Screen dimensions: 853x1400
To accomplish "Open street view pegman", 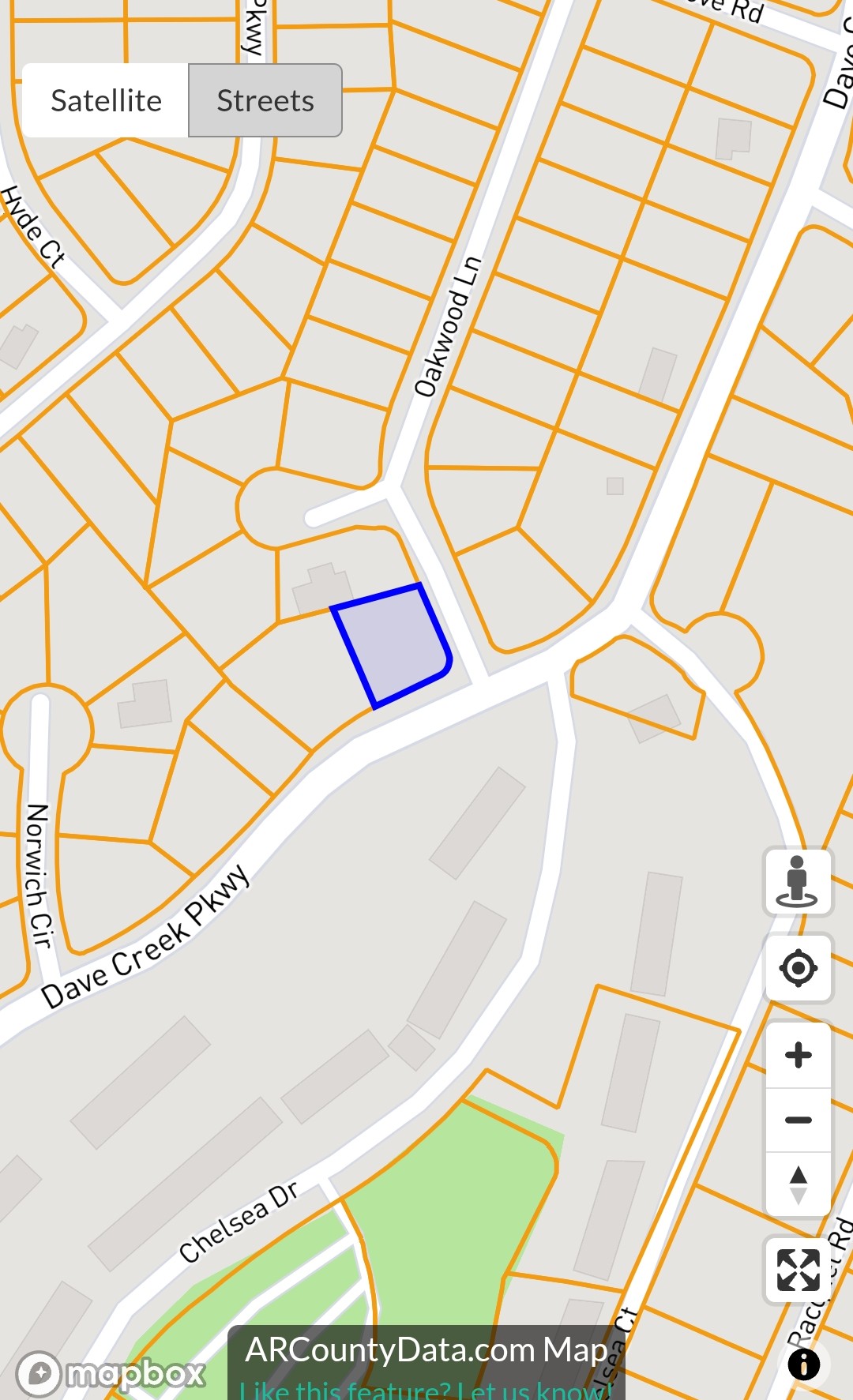I will coord(798,882).
